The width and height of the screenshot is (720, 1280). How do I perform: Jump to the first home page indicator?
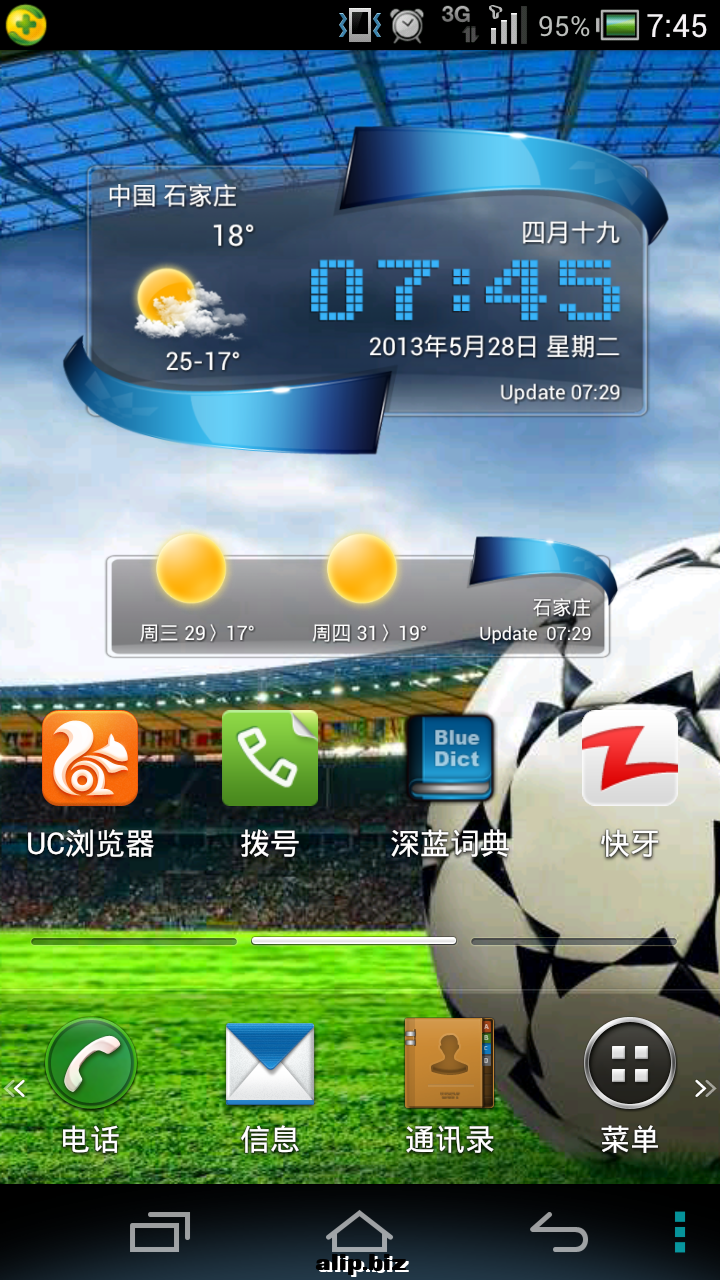[x=134, y=941]
